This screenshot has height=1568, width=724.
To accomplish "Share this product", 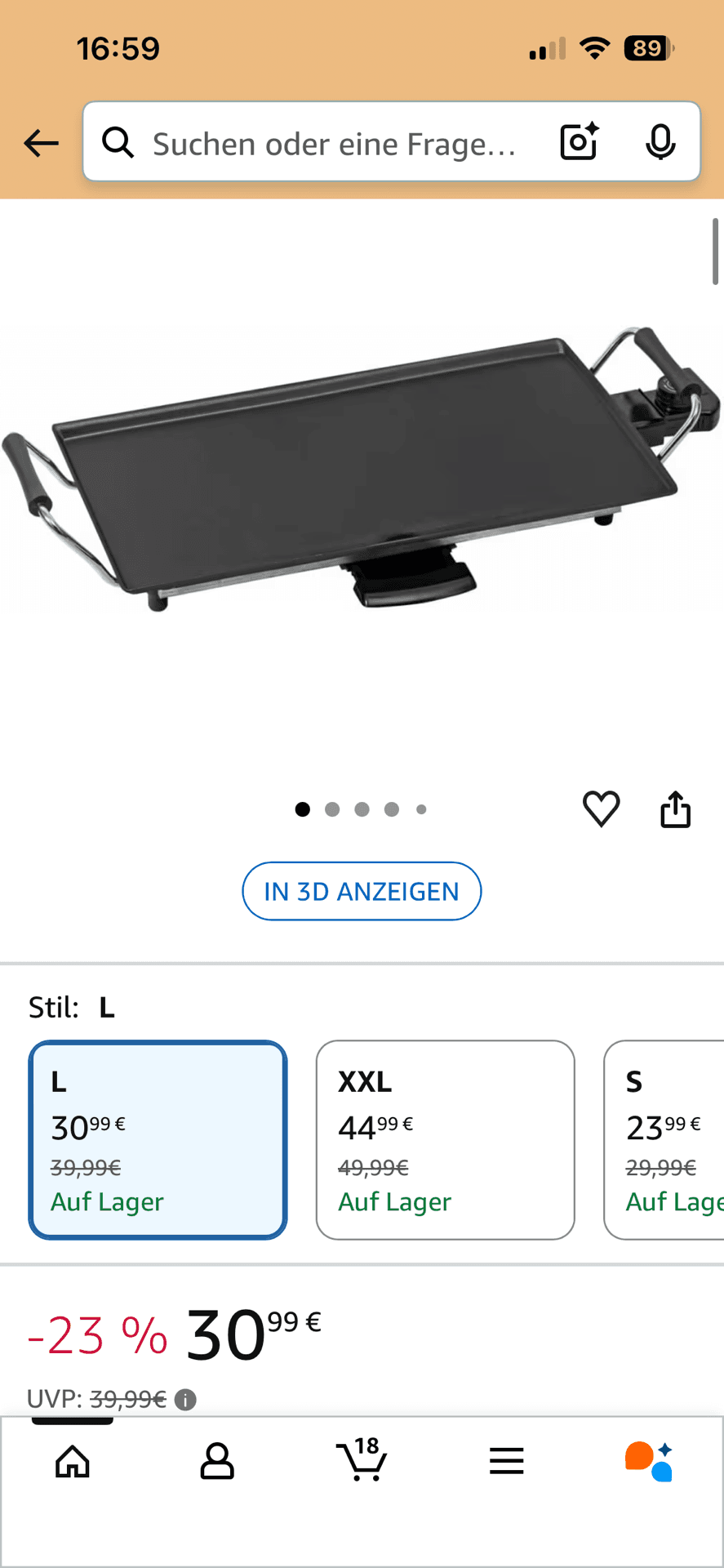I will [675, 809].
